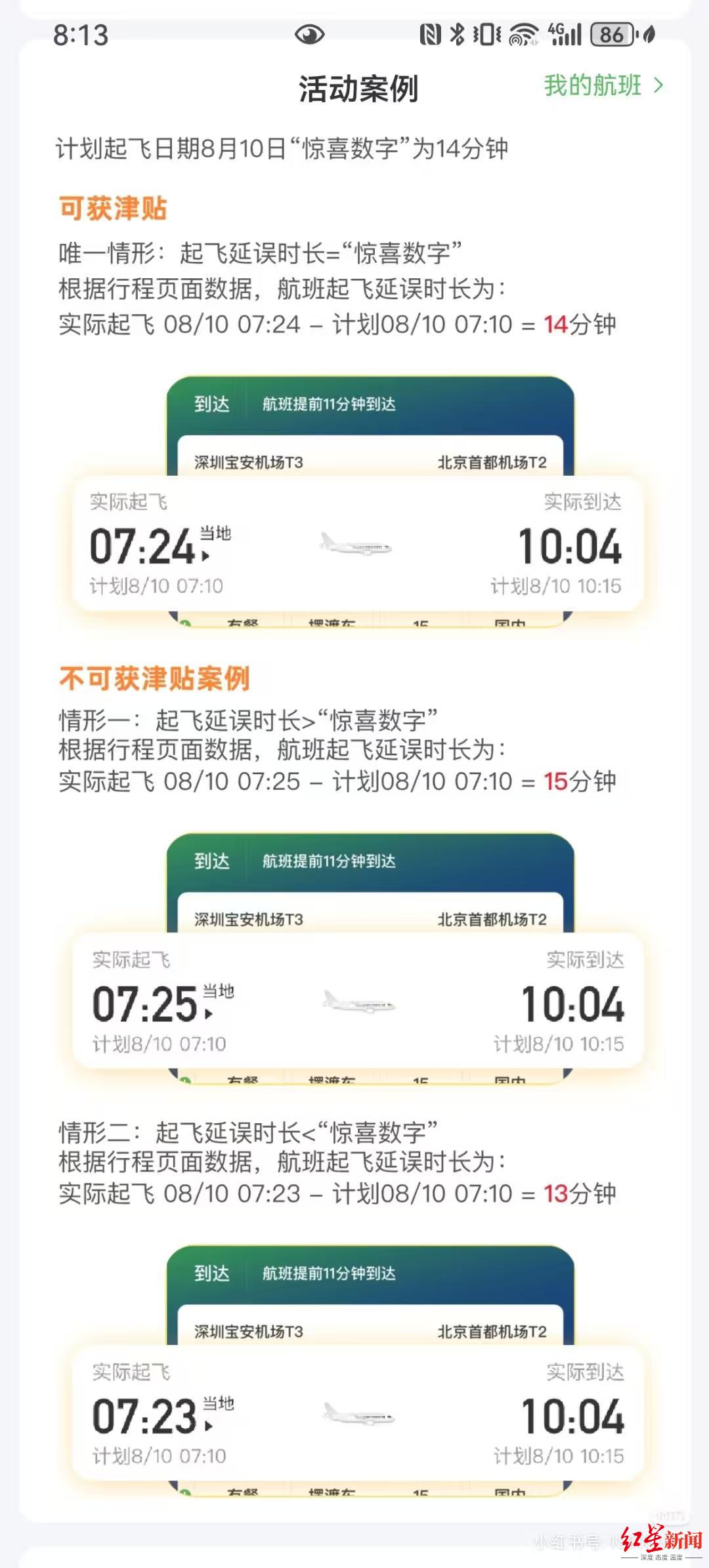709x1568 pixels.
Task: Open the 我的航班 link
Action: tap(603, 86)
